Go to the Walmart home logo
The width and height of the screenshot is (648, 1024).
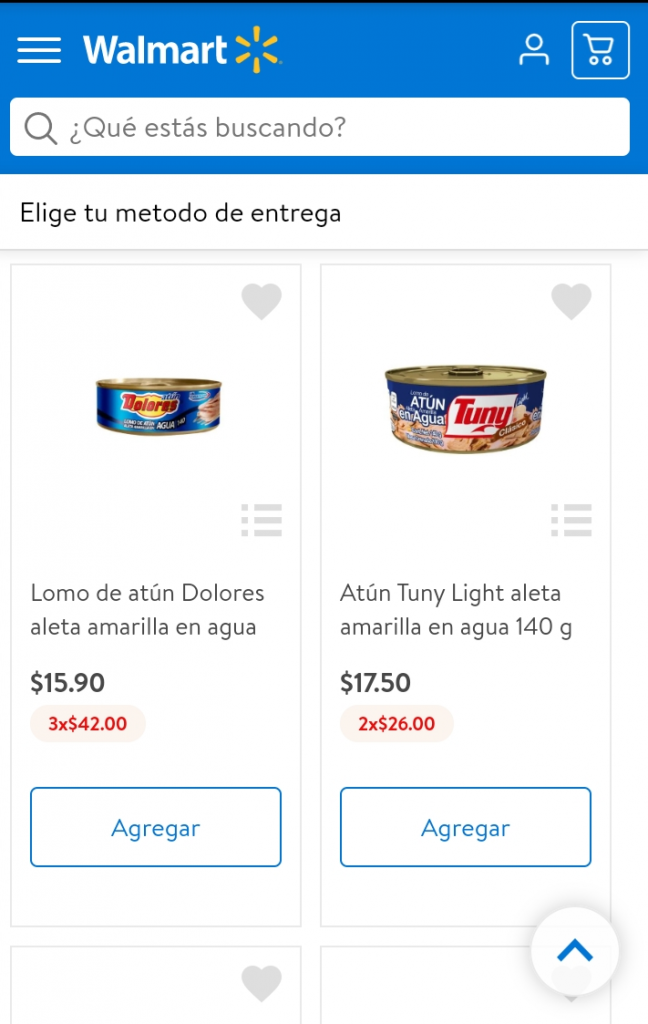181,50
